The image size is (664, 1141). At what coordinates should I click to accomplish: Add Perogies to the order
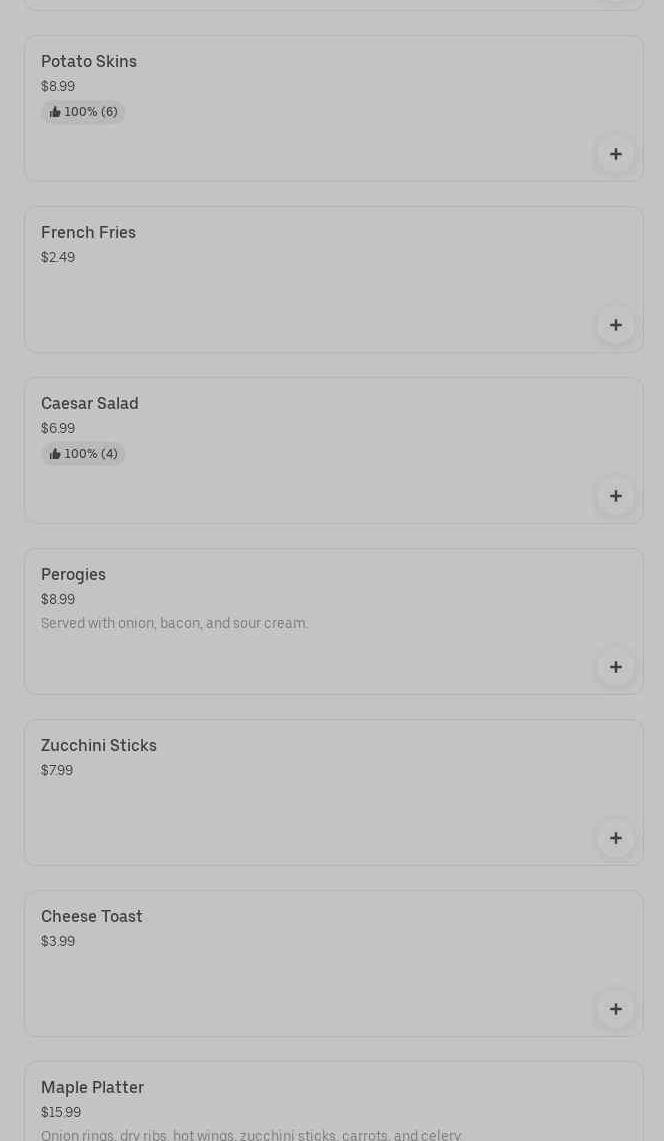[616, 667]
